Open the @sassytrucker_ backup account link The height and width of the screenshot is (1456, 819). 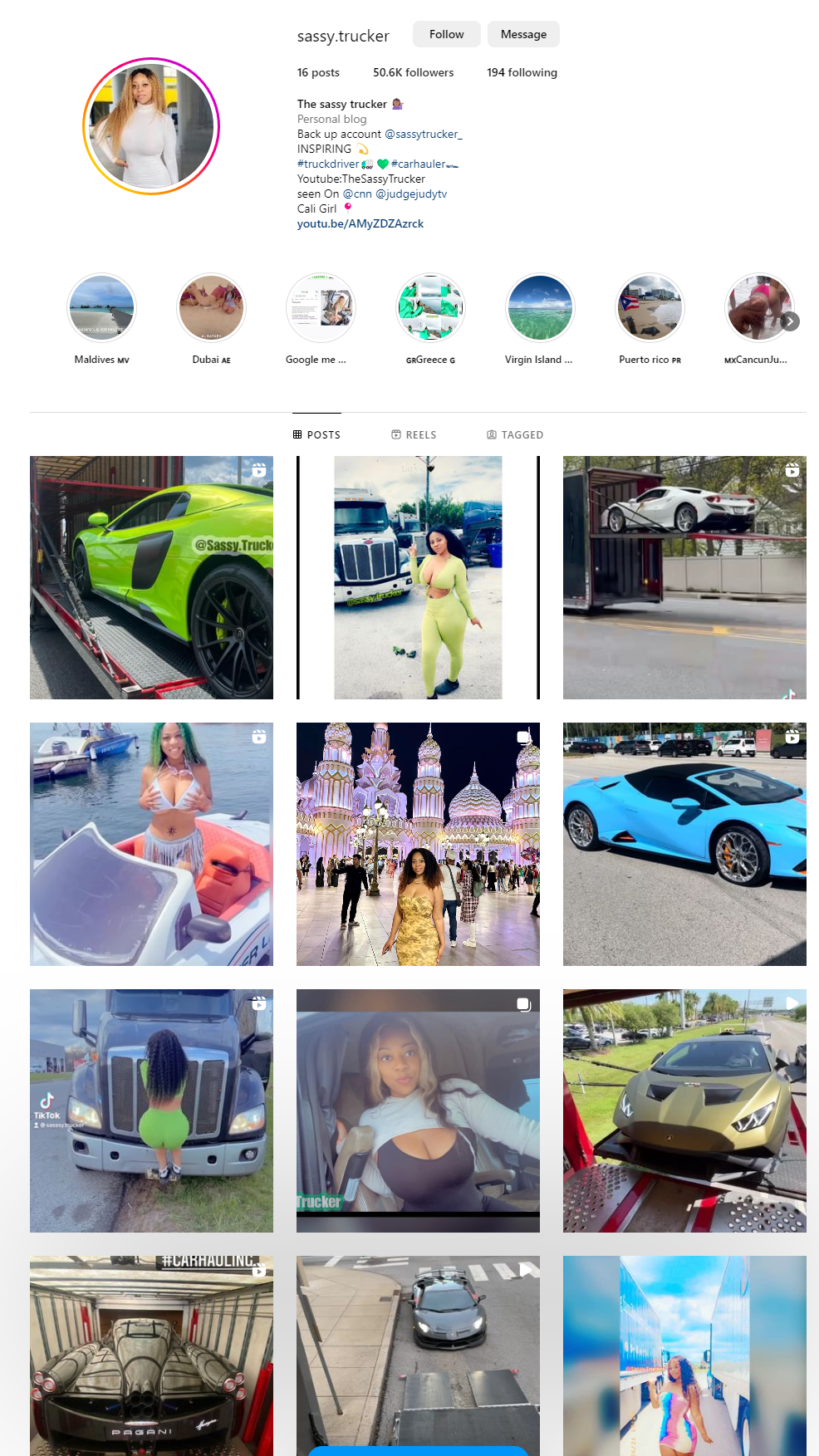424,134
